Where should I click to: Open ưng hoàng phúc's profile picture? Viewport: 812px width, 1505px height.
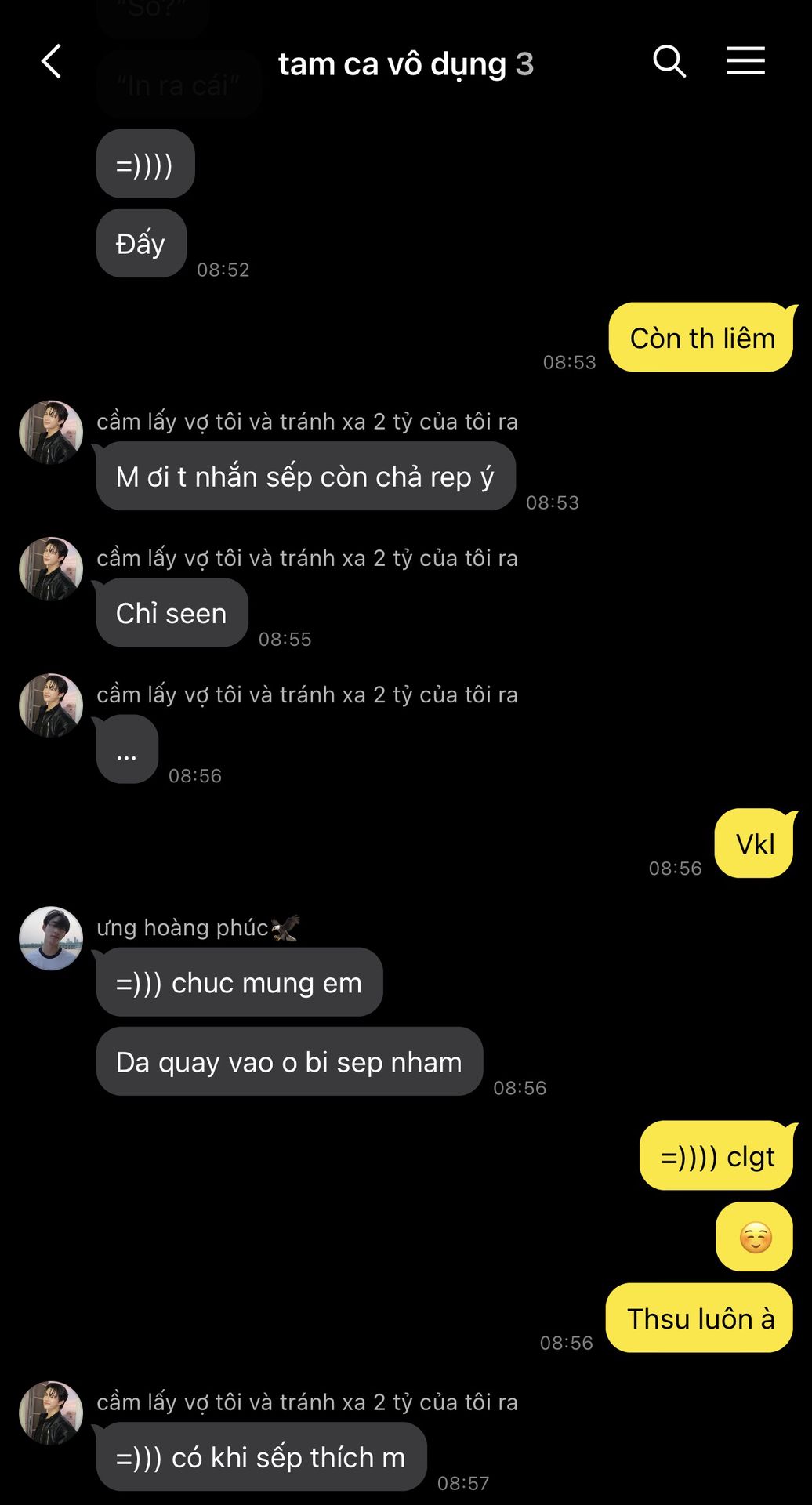click(x=51, y=939)
